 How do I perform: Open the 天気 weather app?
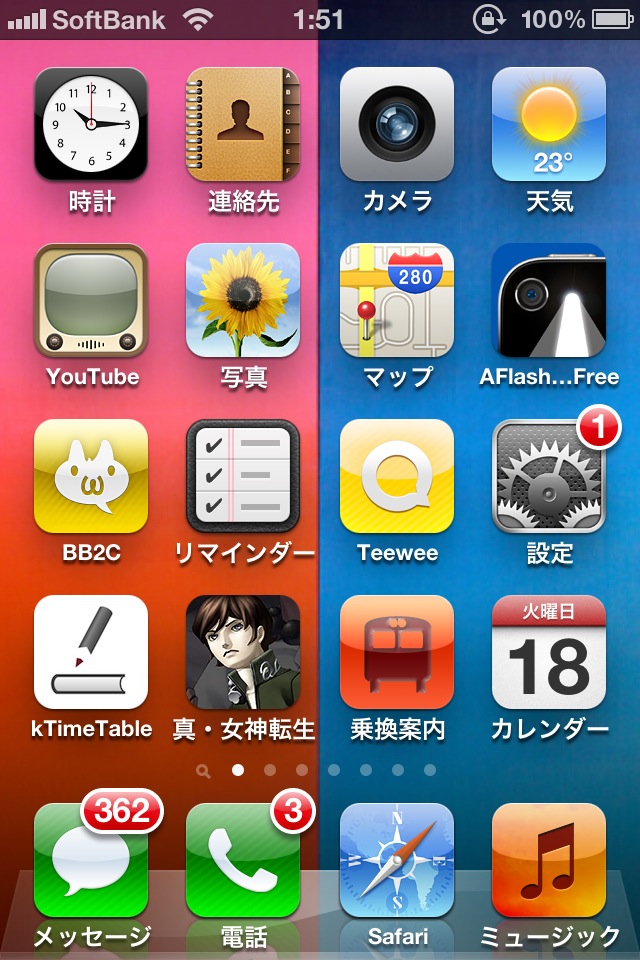point(549,124)
